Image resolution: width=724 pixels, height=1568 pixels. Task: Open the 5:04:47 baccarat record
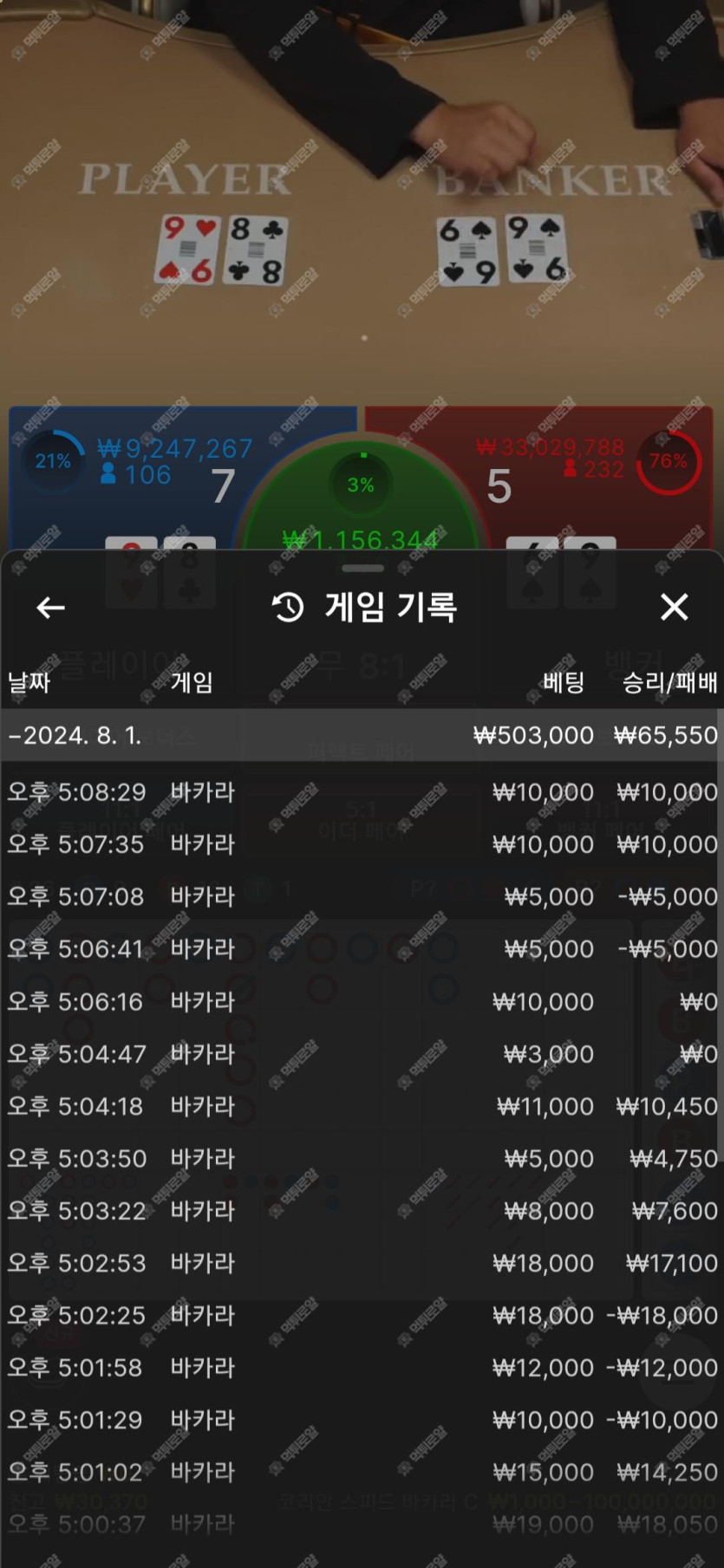(x=362, y=1054)
